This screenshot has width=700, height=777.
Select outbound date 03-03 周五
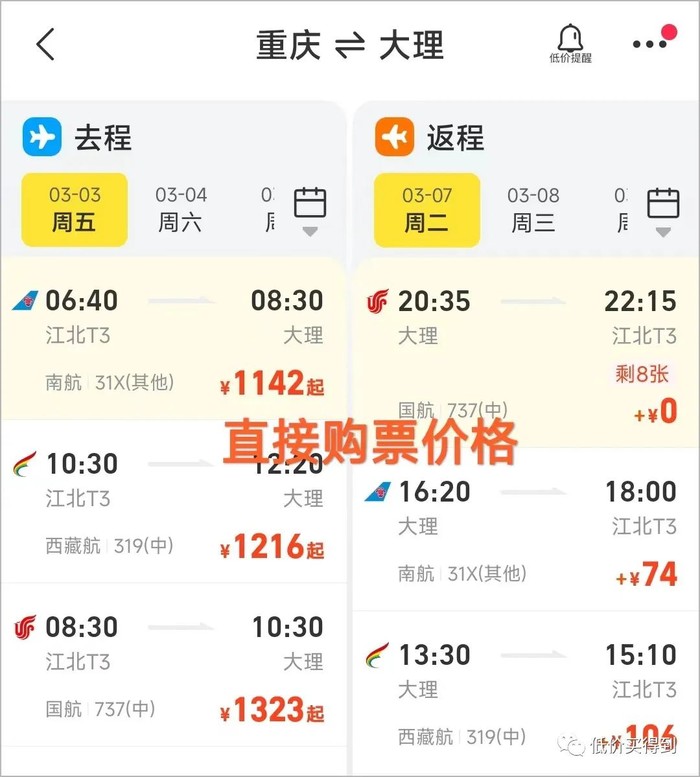75,209
